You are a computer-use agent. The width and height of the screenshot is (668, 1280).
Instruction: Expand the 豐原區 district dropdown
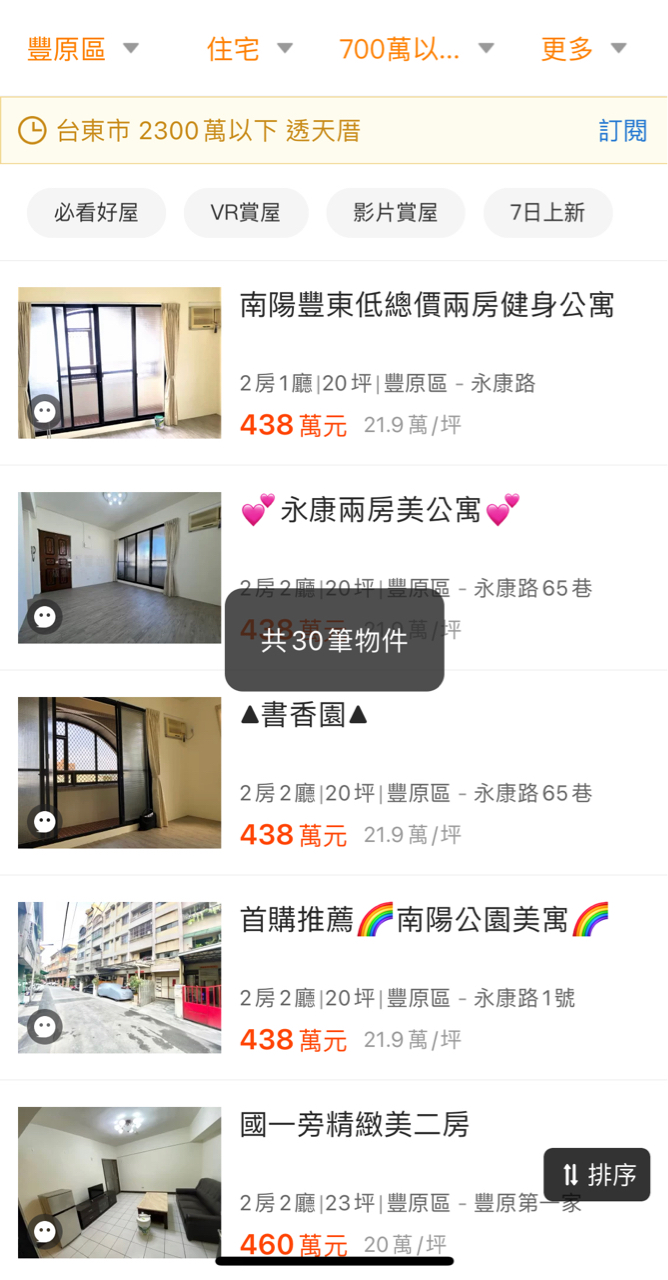pos(83,49)
